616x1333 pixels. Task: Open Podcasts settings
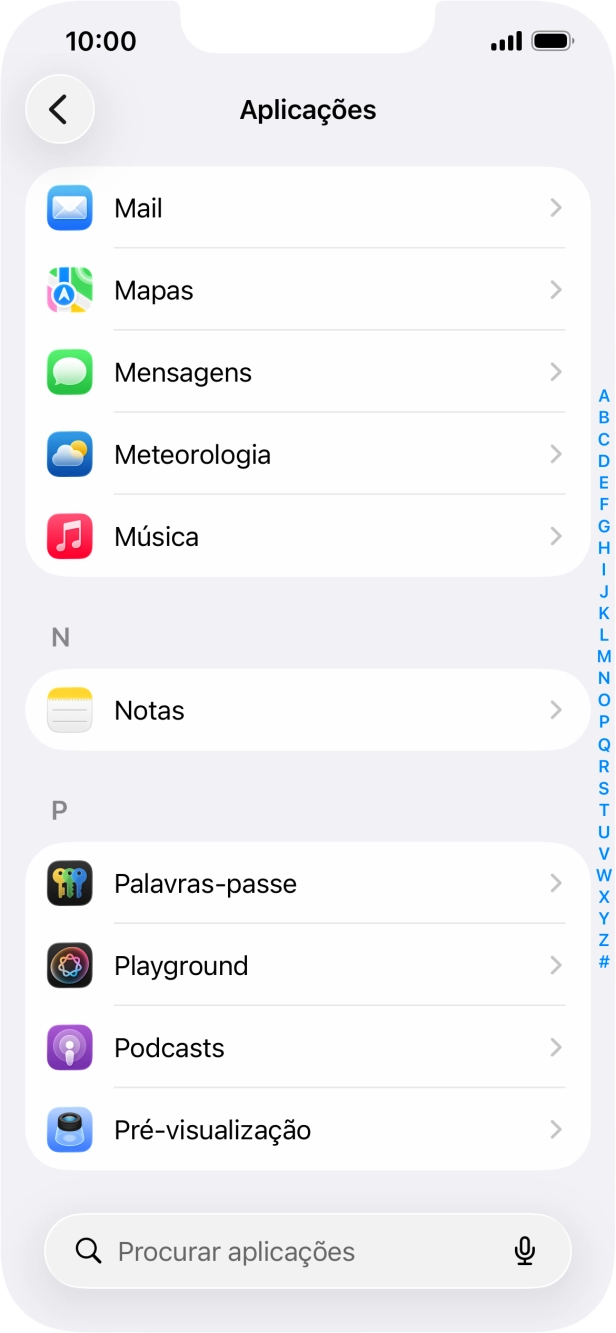[307, 1047]
